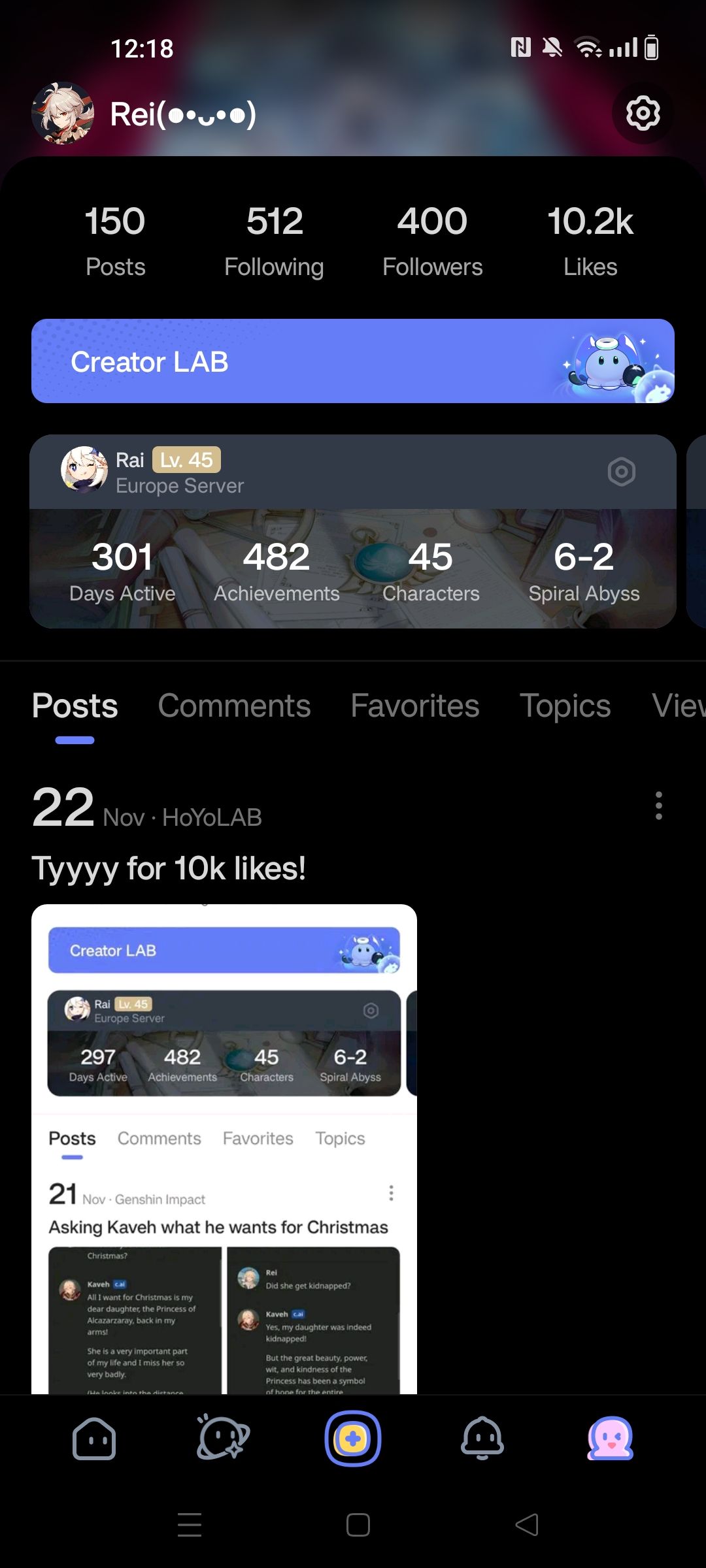Open the post titled 'Tyyyy for 10k likes!'
Image resolution: width=706 pixels, height=1568 pixels.
coord(170,869)
